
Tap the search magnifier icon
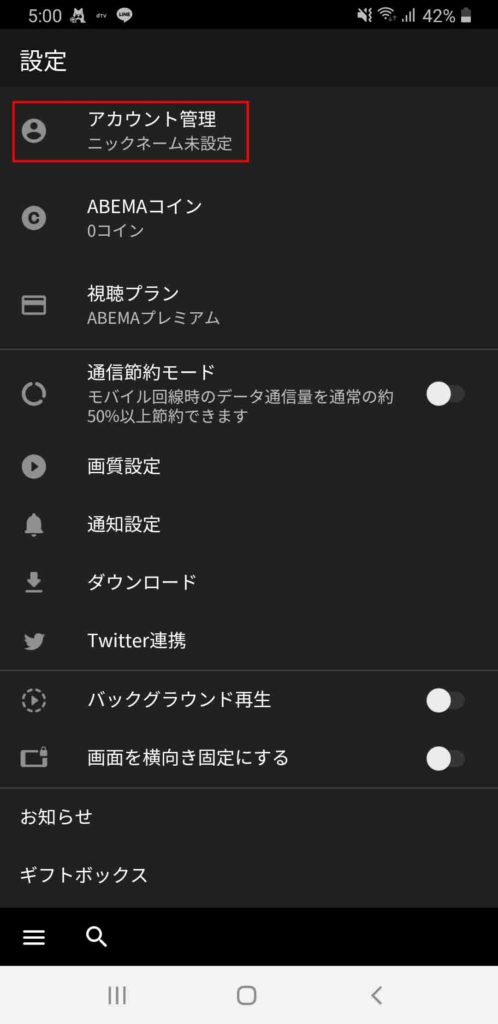97,937
